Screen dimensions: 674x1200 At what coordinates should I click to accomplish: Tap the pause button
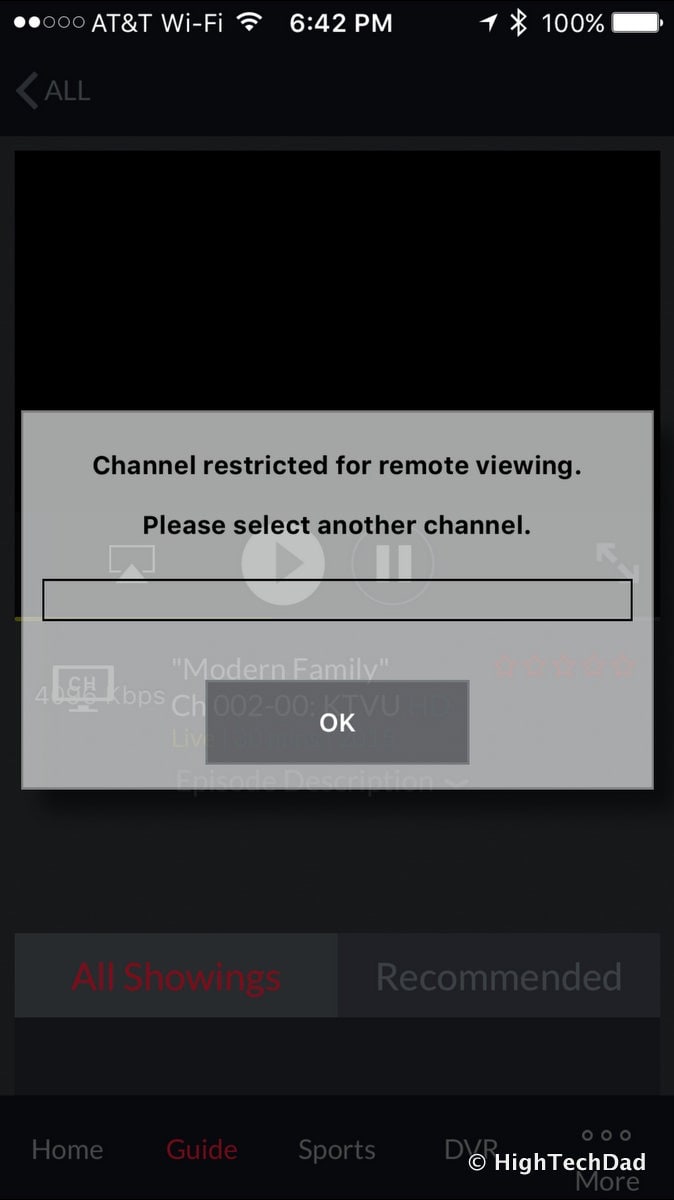point(393,563)
